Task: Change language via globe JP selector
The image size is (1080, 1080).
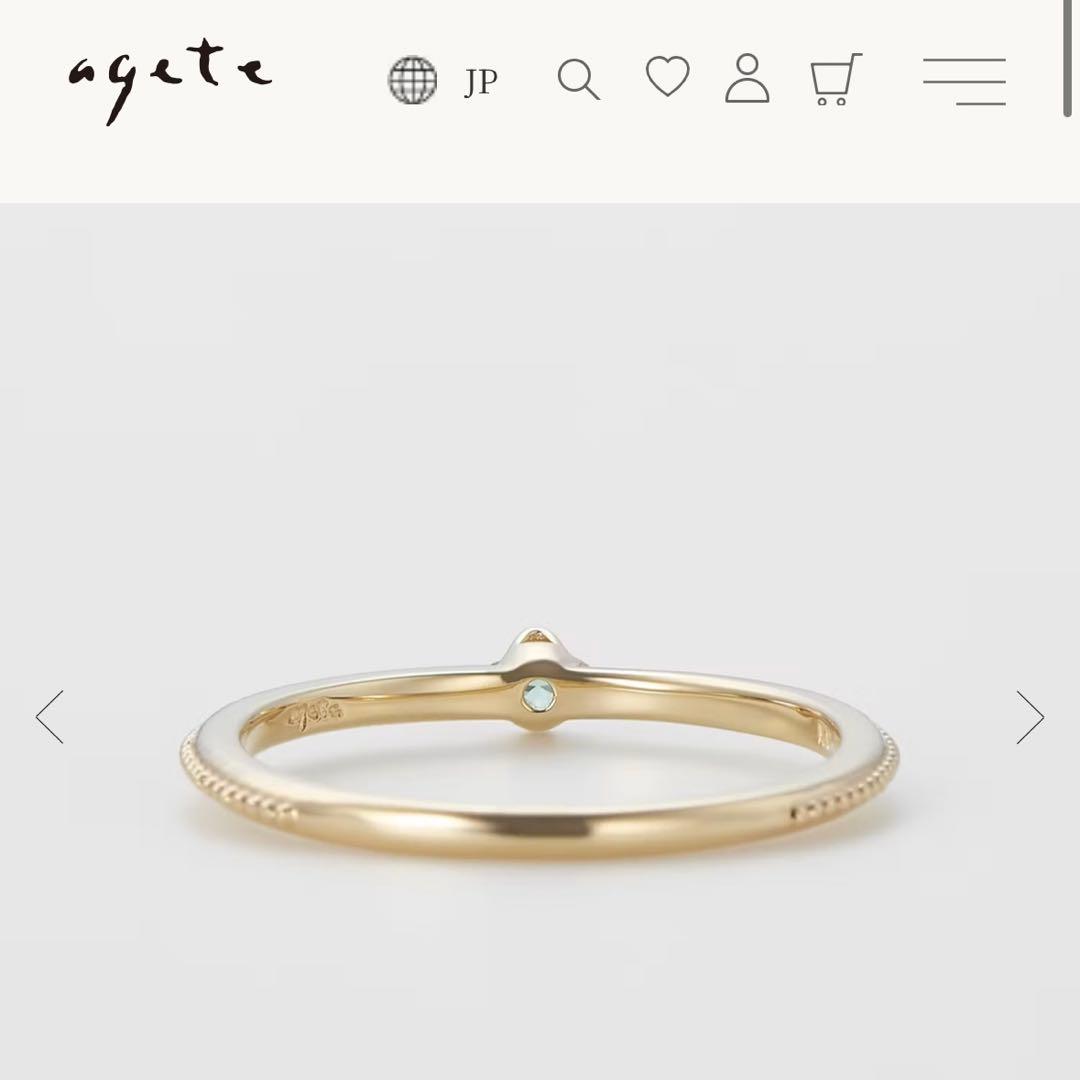Action: point(442,81)
